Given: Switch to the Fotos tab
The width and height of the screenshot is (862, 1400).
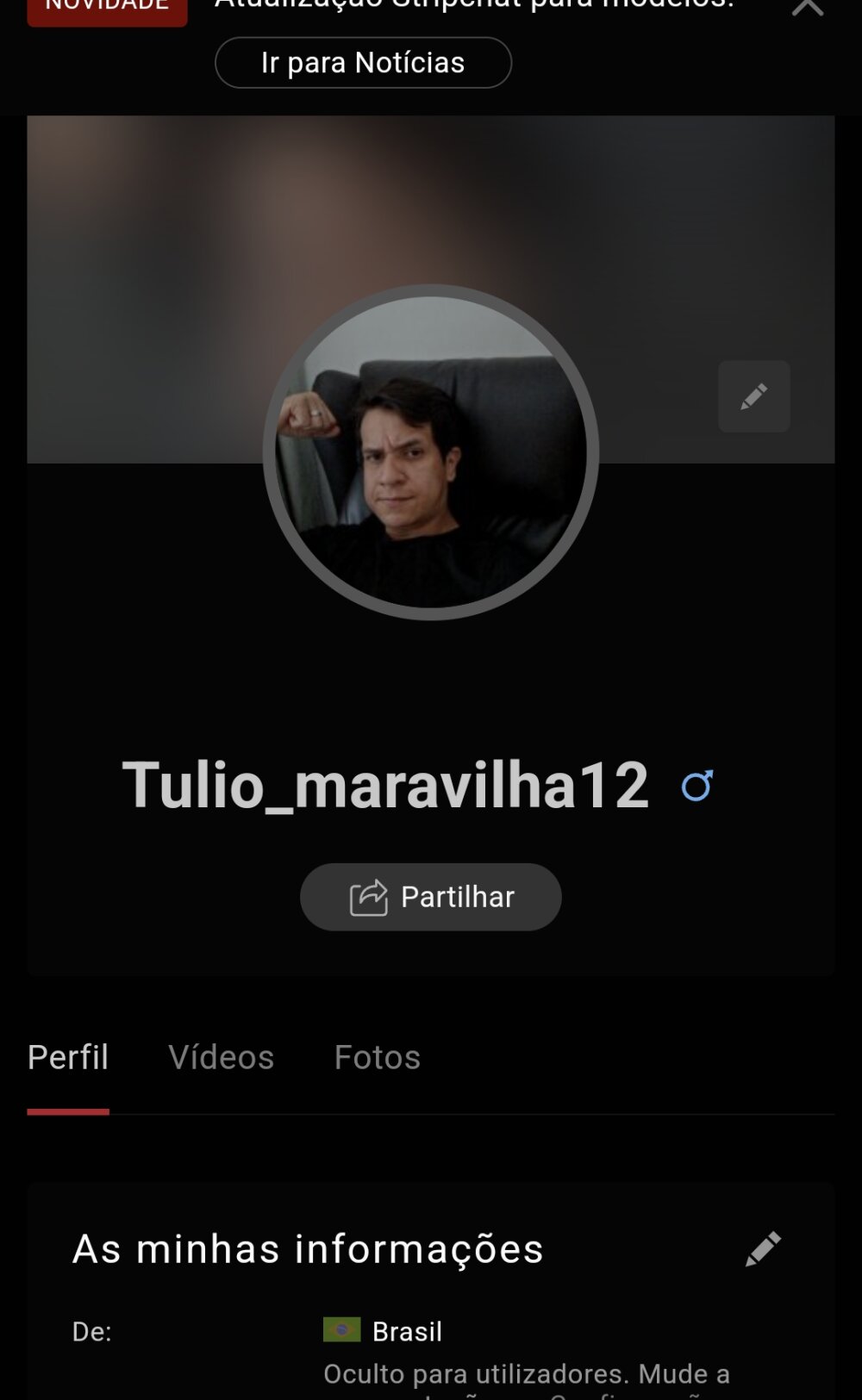Looking at the screenshot, I should pyautogui.click(x=377, y=1057).
